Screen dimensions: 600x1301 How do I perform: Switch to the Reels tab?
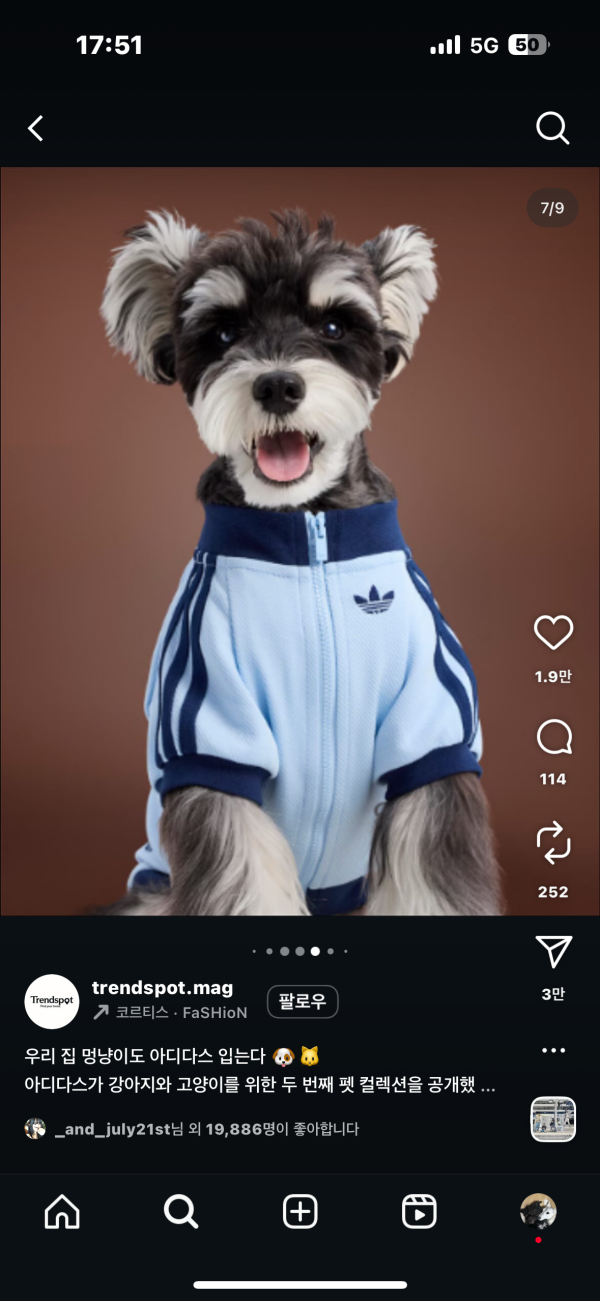[419, 1212]
